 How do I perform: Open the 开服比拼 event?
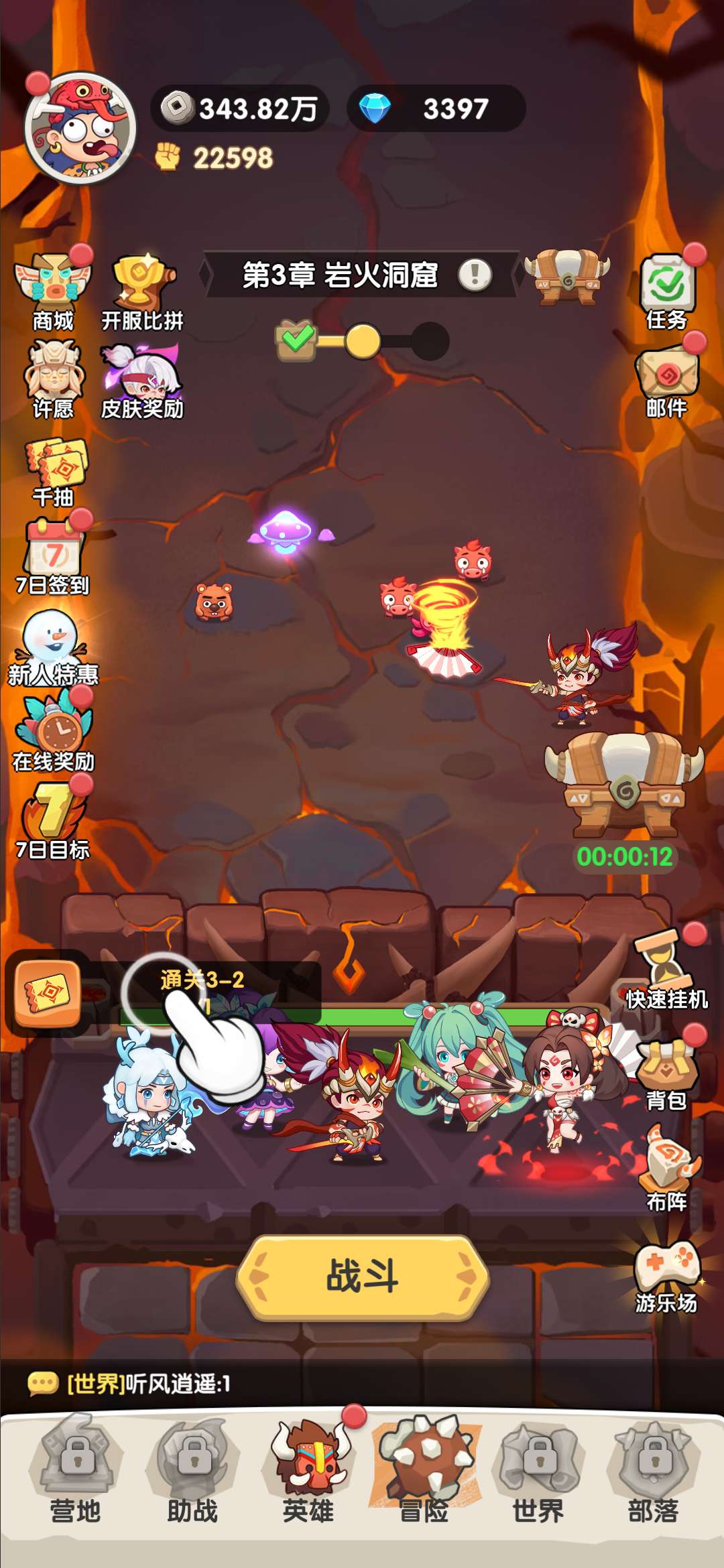click(141, 288)
